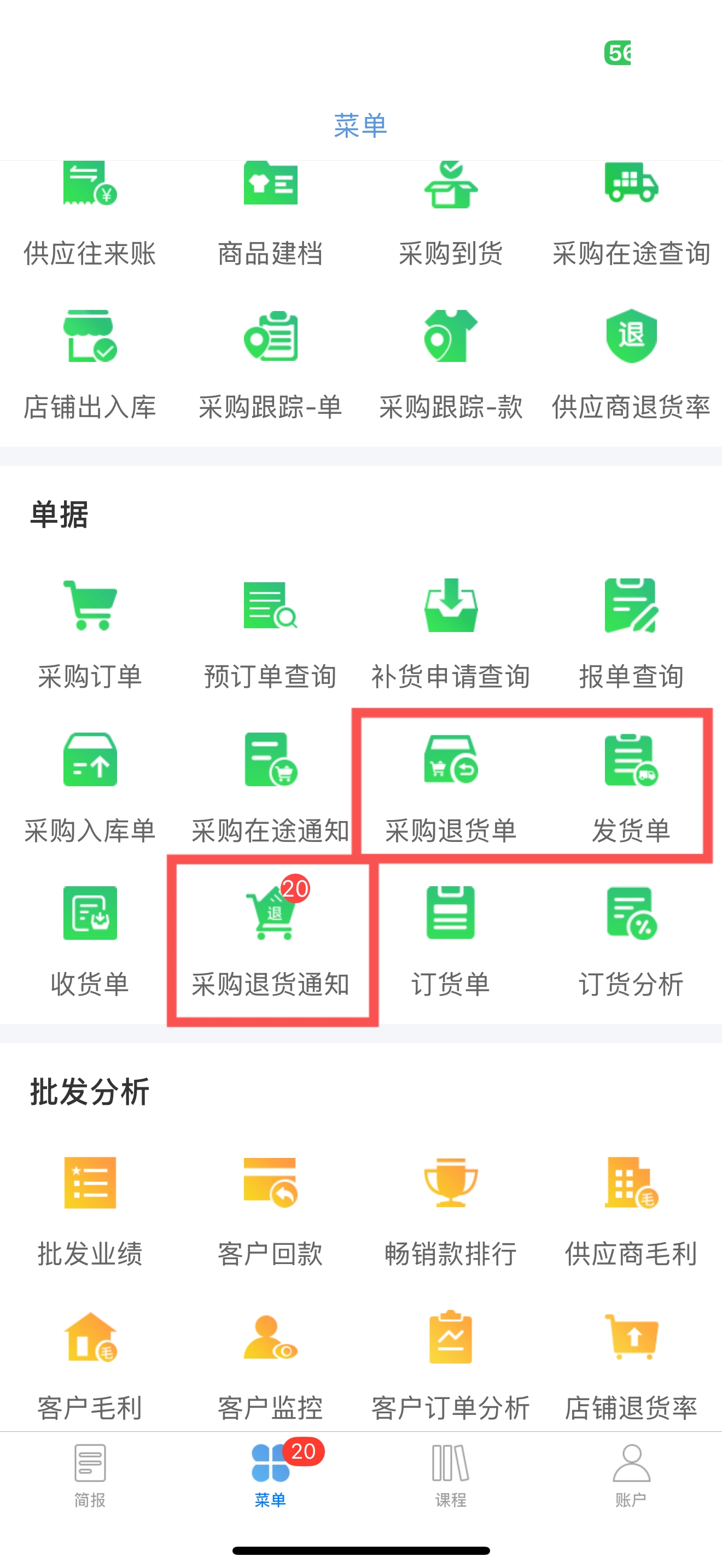722x1568 pixels.
Task: Tap 采购入库单
Action: pos(90,785)
